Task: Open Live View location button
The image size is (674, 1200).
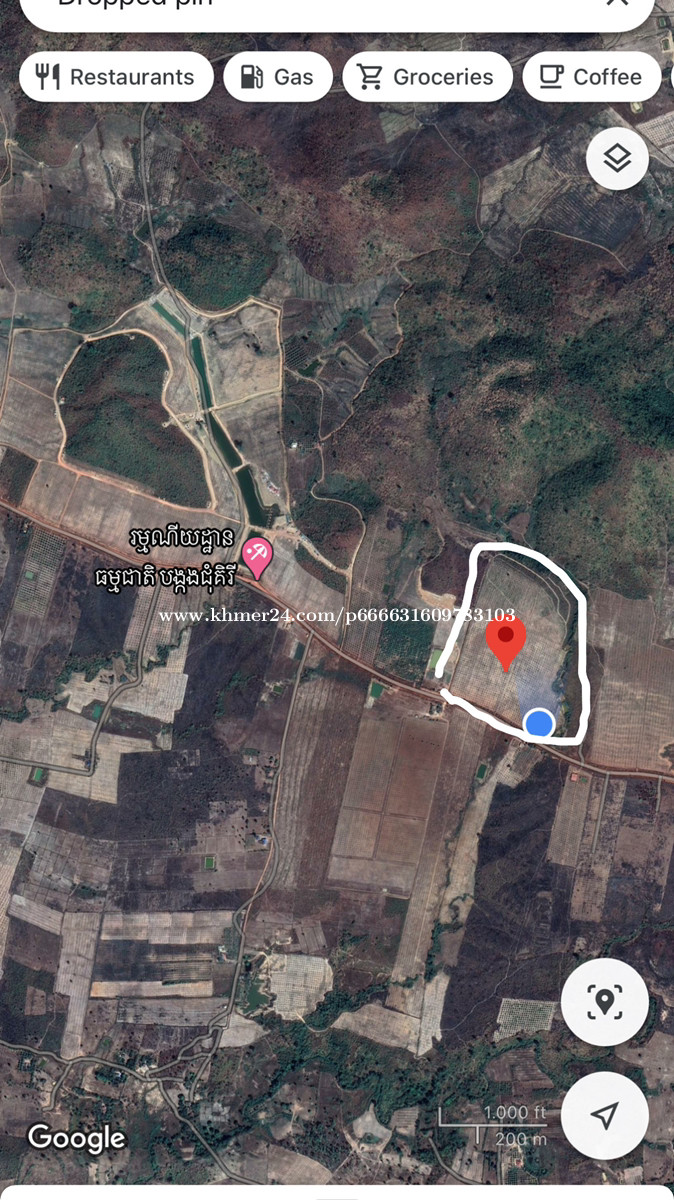Action: 604,1002
